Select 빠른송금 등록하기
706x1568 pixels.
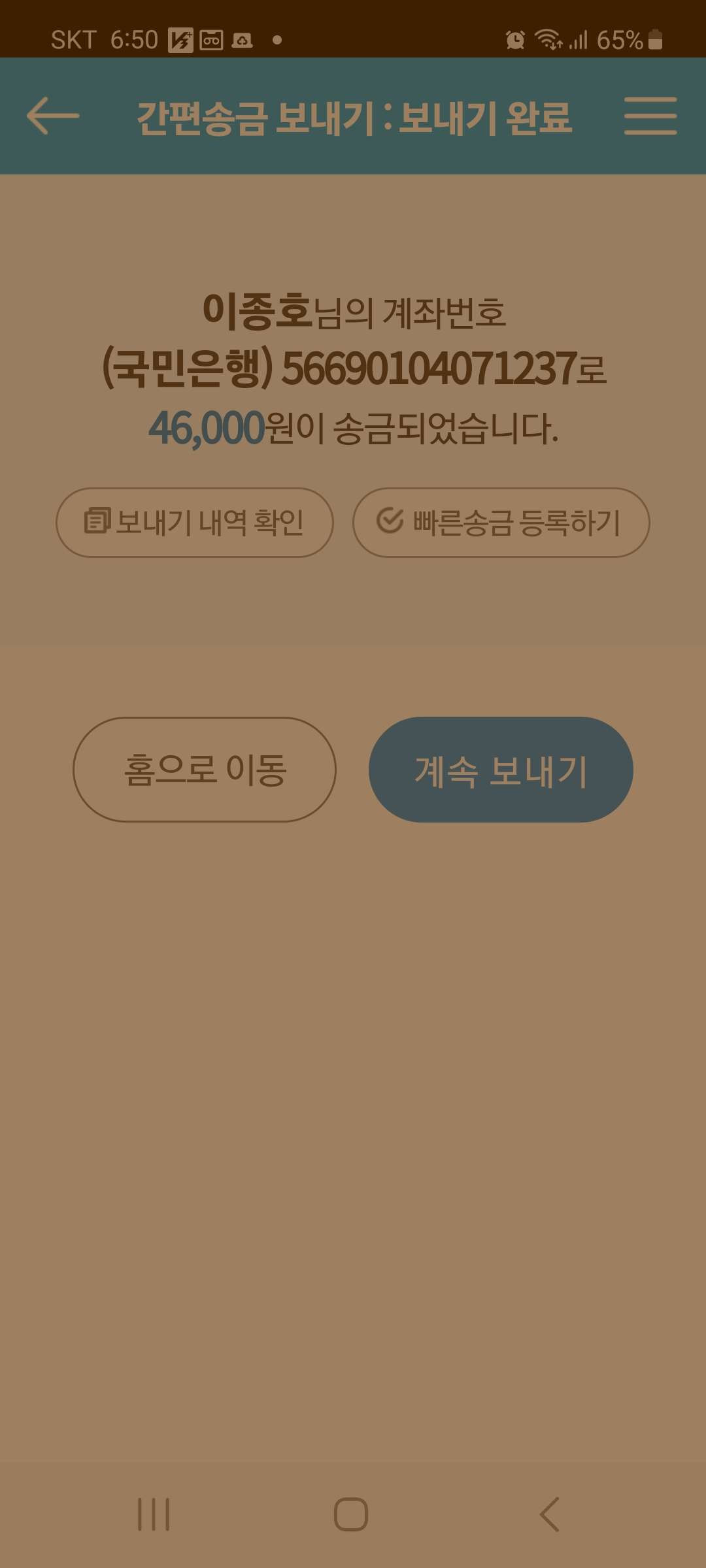(x=501, y=523)
